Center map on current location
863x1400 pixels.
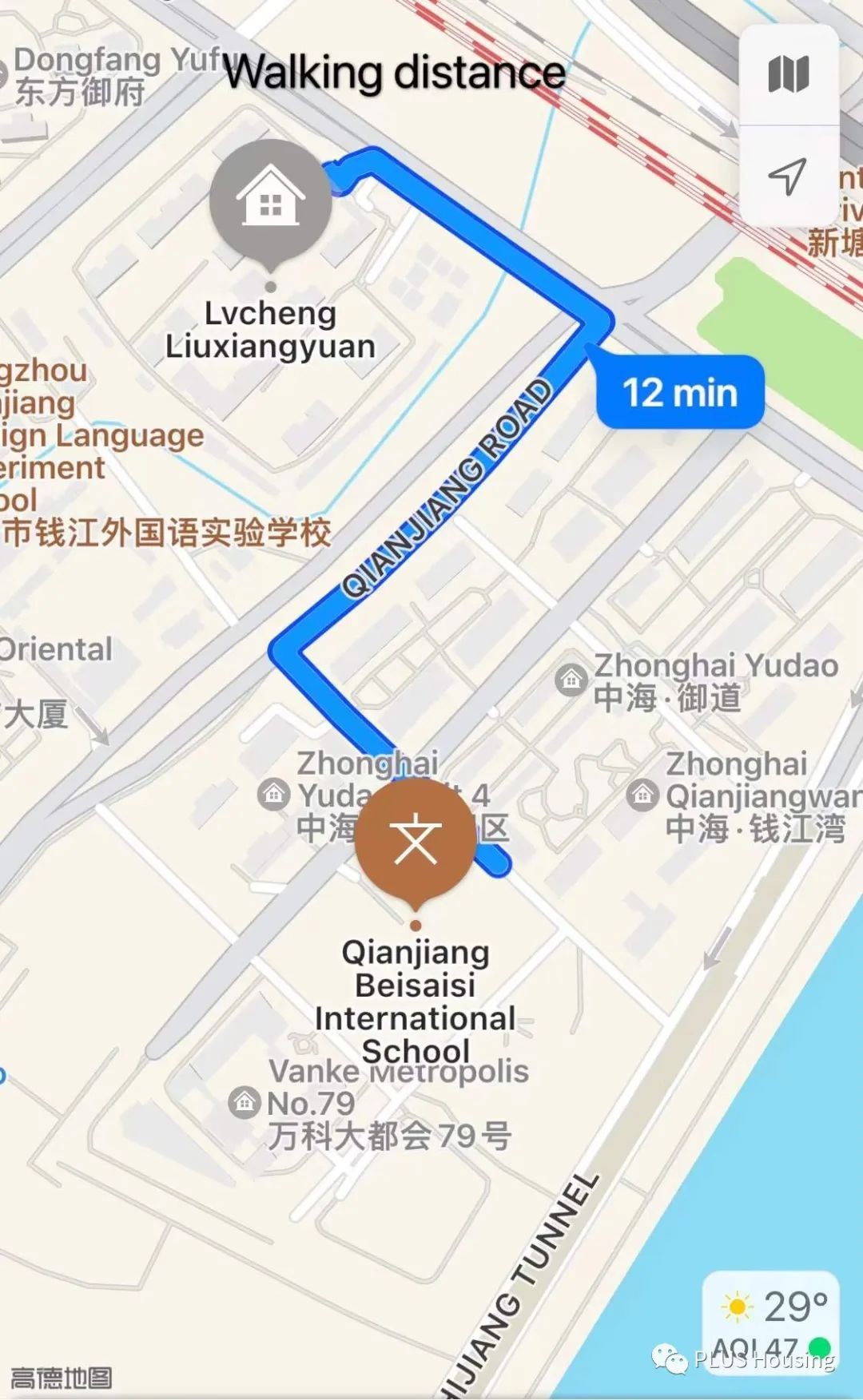pos(788,176)
